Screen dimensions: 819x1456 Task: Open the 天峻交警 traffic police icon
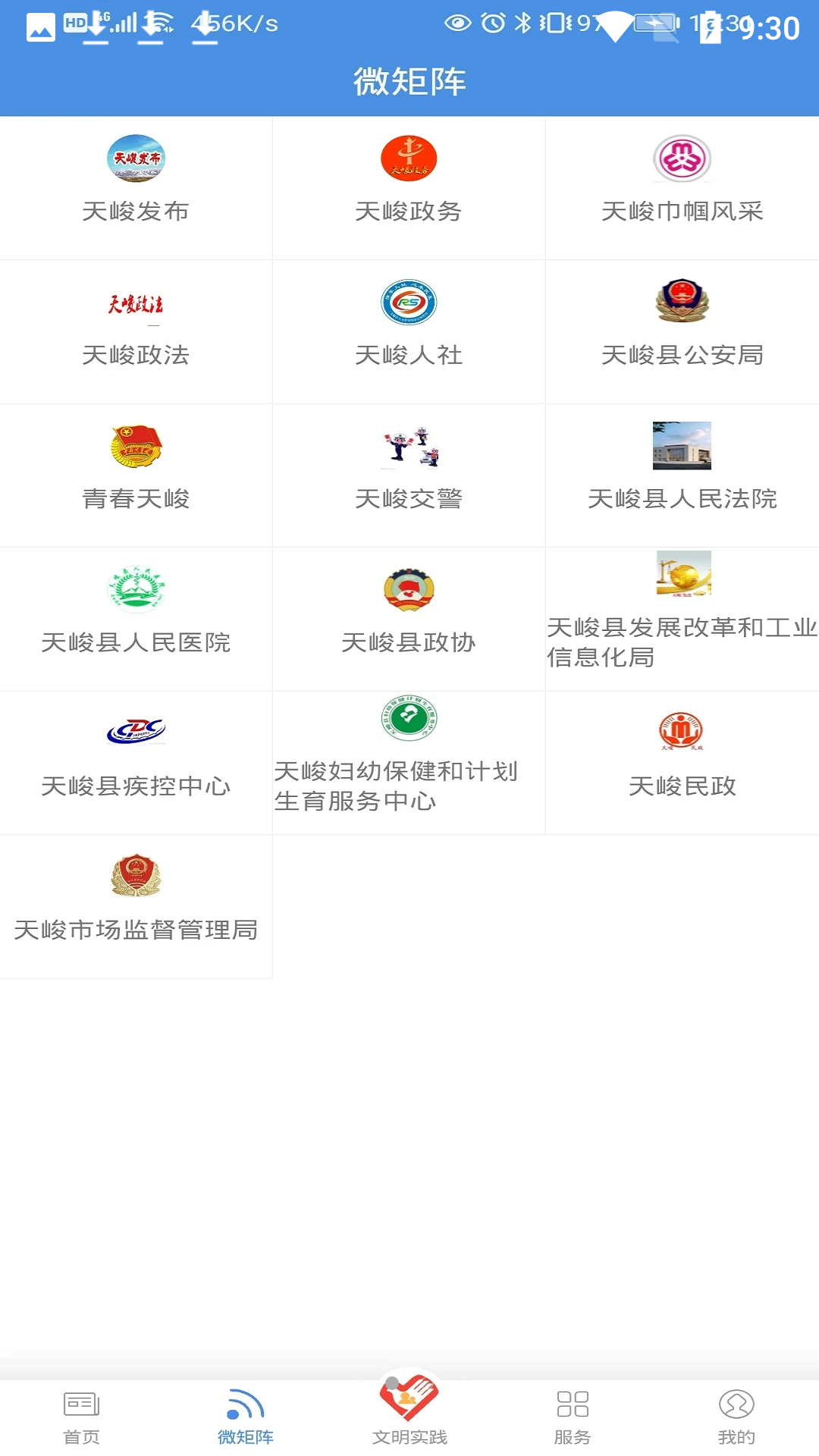tap(409, 446)
